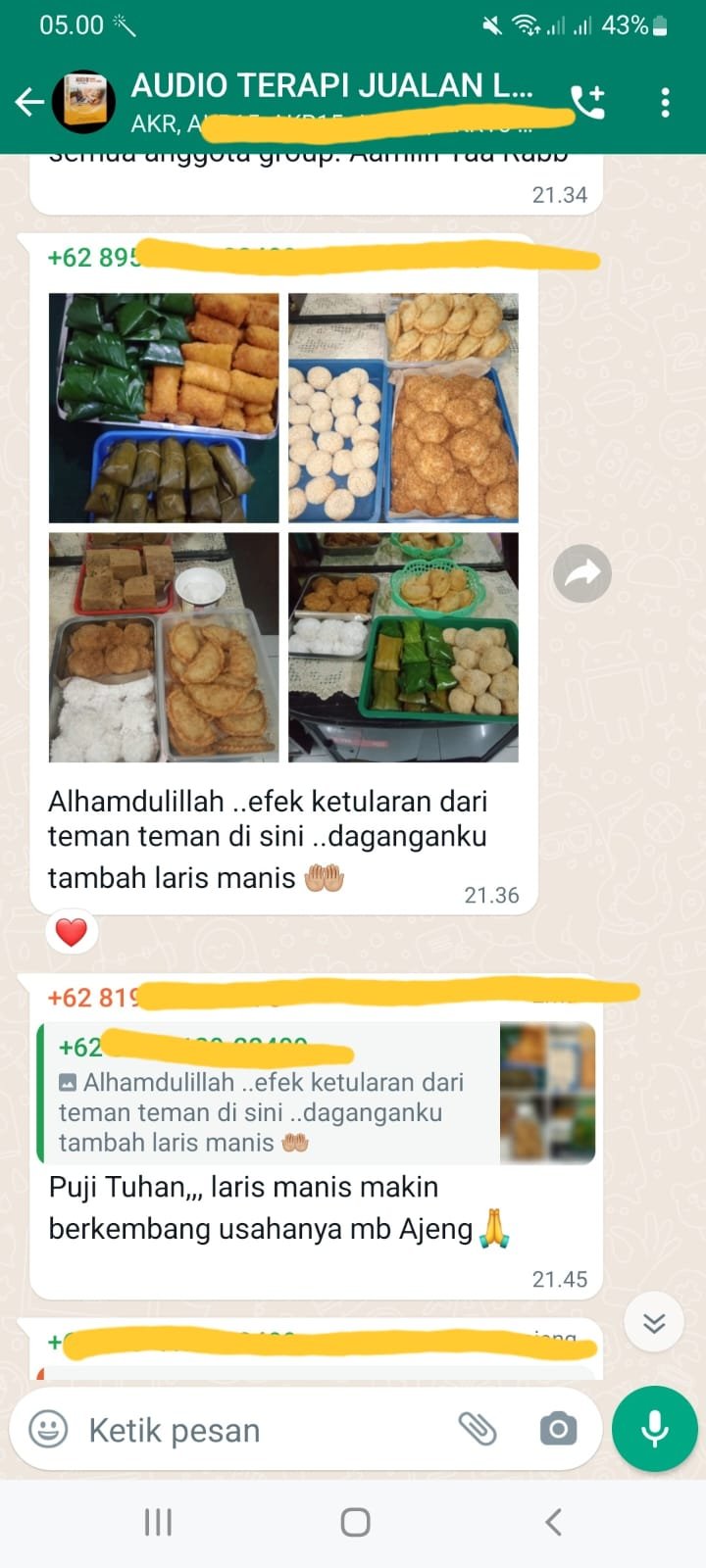Open the overflow menu
The image size is (706, 1568).
pos(665,102)
